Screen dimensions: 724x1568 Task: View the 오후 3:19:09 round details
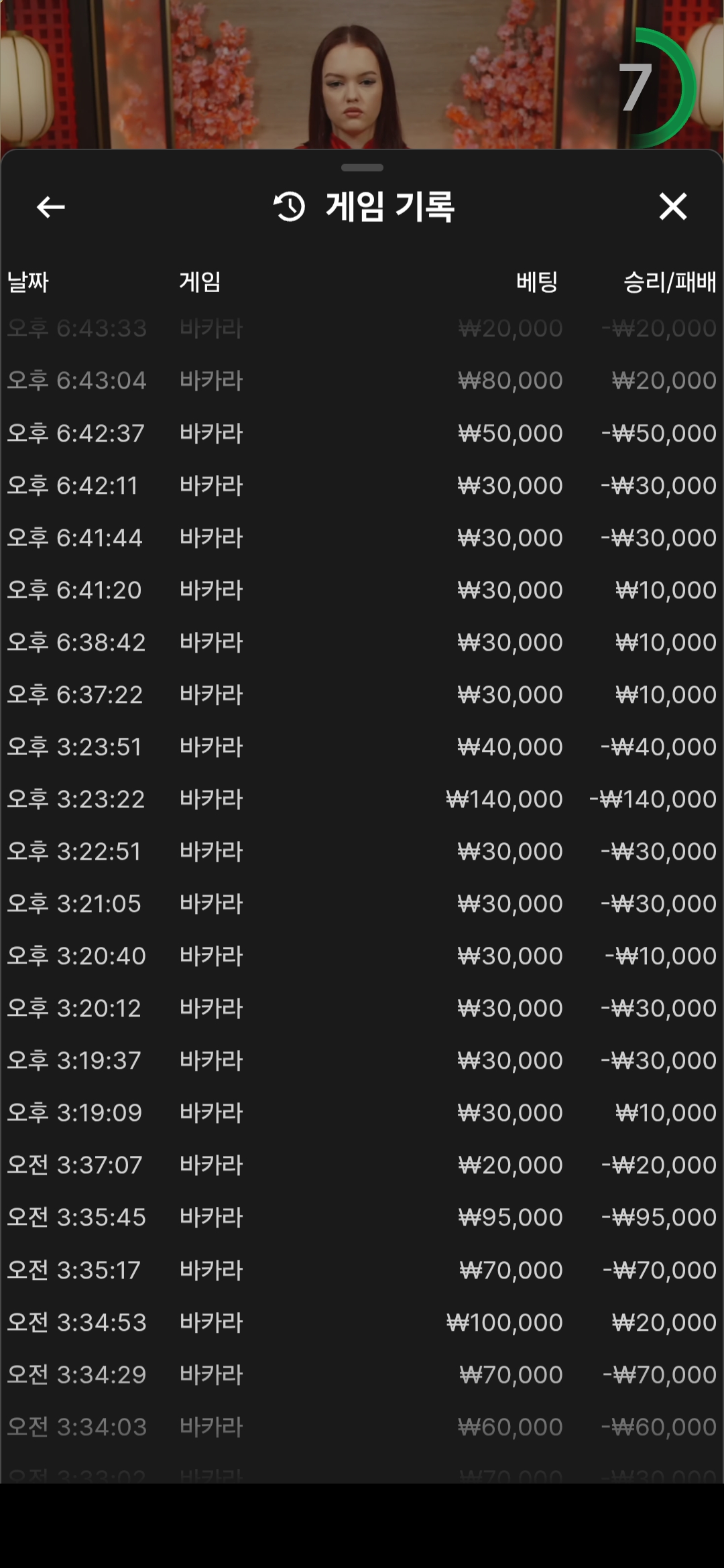pos(362,1112)
